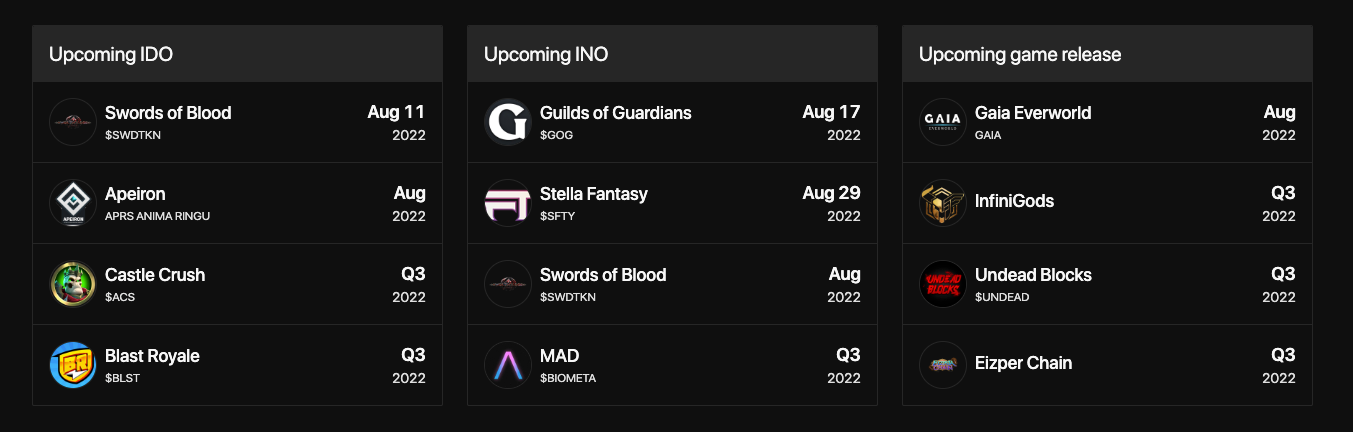Open Swords of Blood in Upcoming INO

602,275
